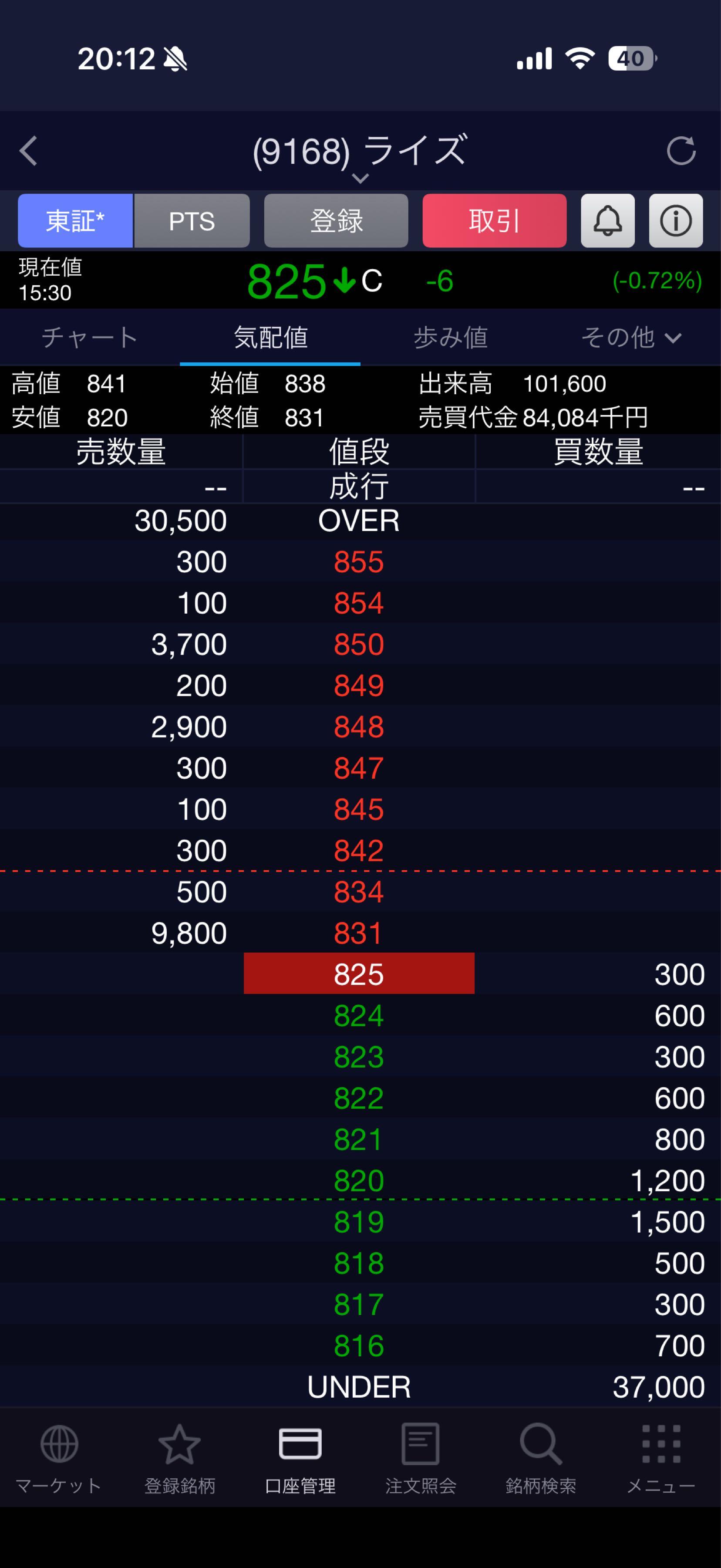The height and width of the screenshot is (1568, 721).
Task: Set a price alert with the bell
Action: tap(607, 220)
